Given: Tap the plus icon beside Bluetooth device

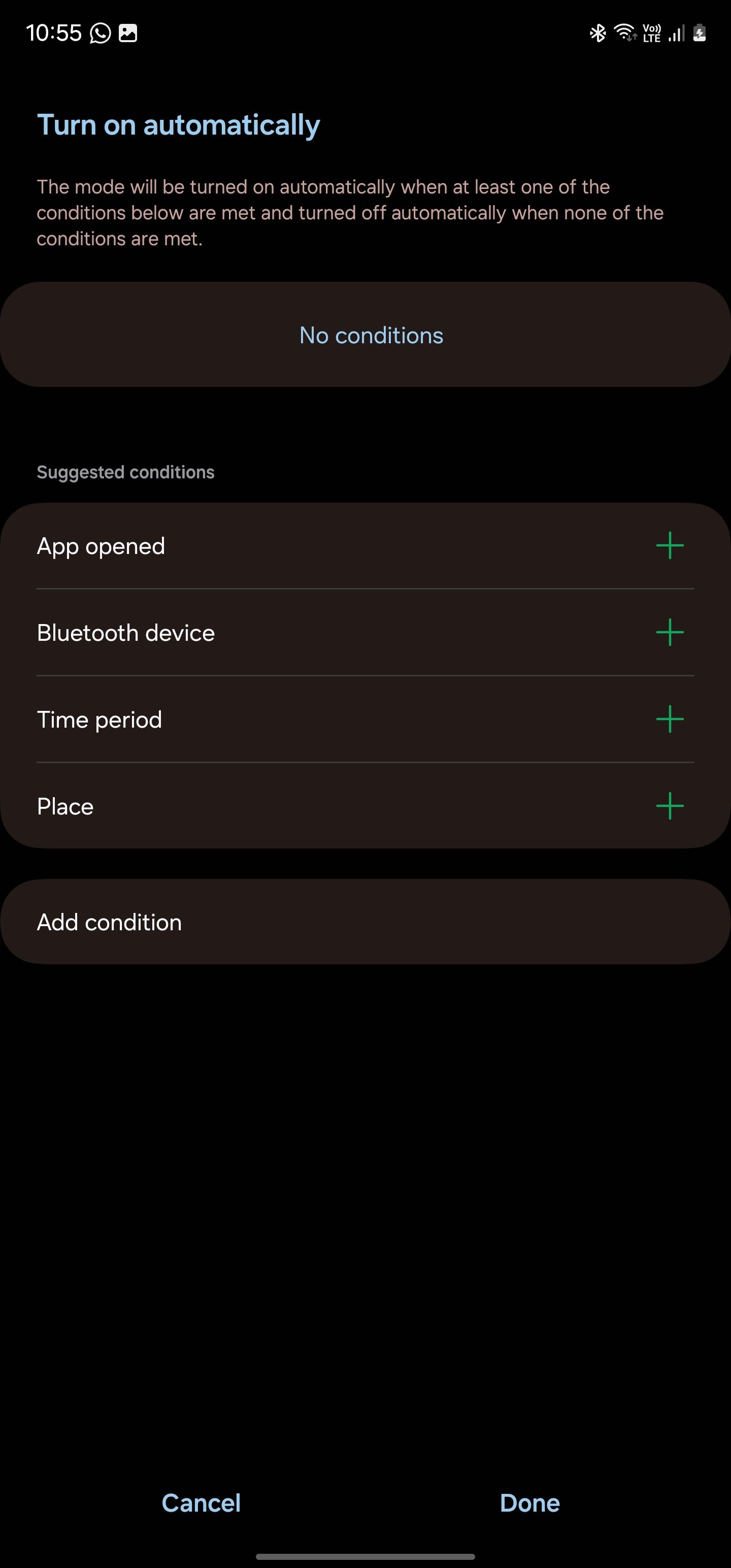Looking at the screenshot, I should (x=669, y=633).
